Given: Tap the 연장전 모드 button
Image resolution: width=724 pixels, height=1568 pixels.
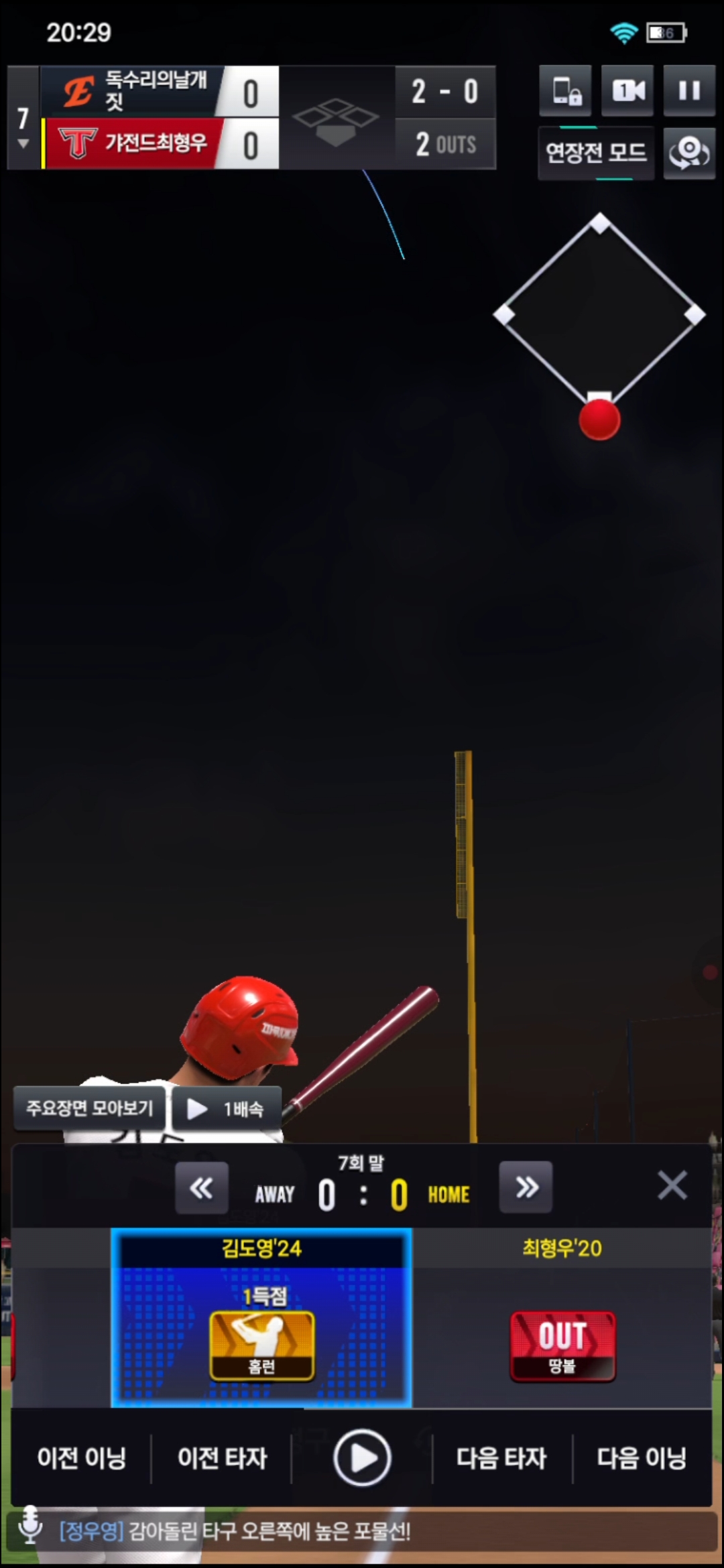Looking at the screenshot, I should tap(595, 153).
